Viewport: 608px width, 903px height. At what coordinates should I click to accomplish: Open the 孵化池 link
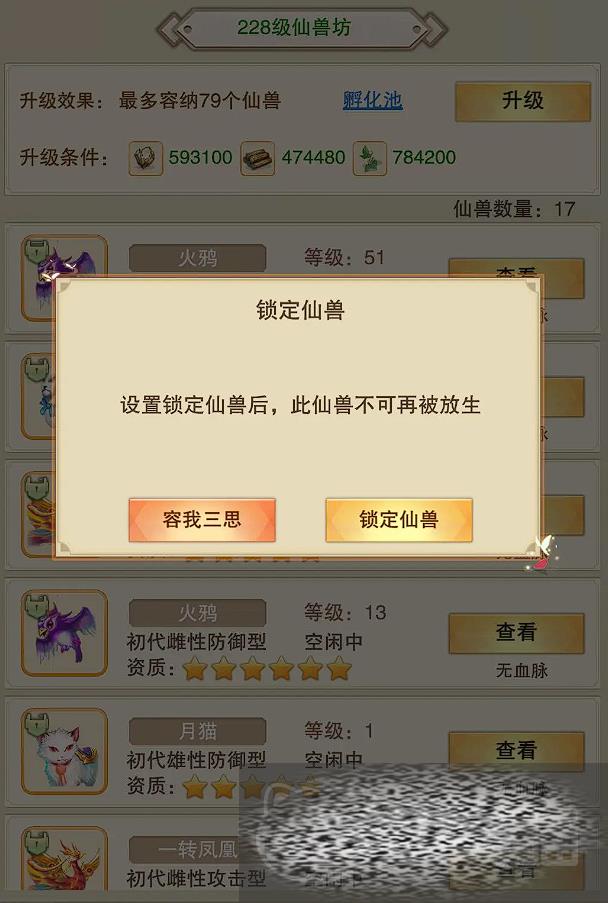pos(372,101)
